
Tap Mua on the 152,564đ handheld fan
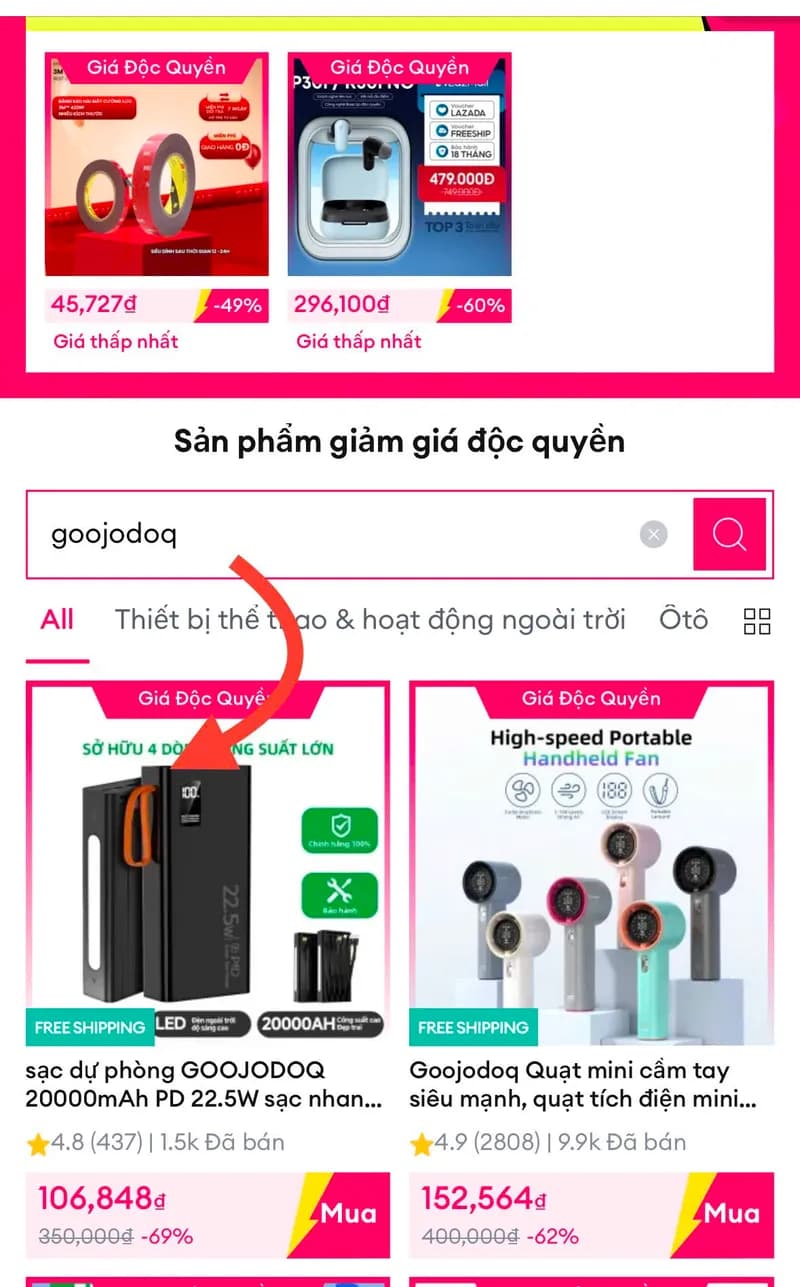click(x=732, y=1214)
